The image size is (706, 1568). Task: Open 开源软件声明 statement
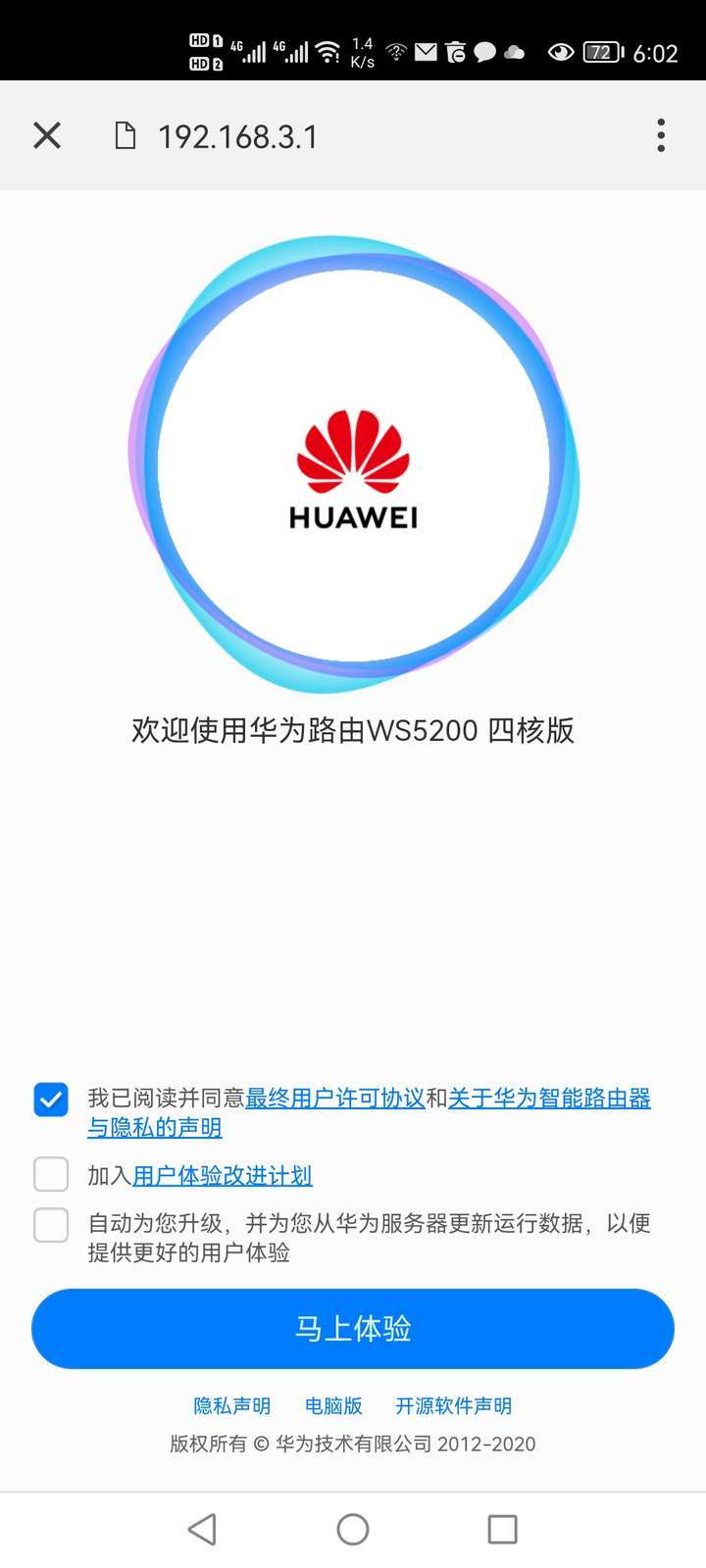[x=454, y=1405]
